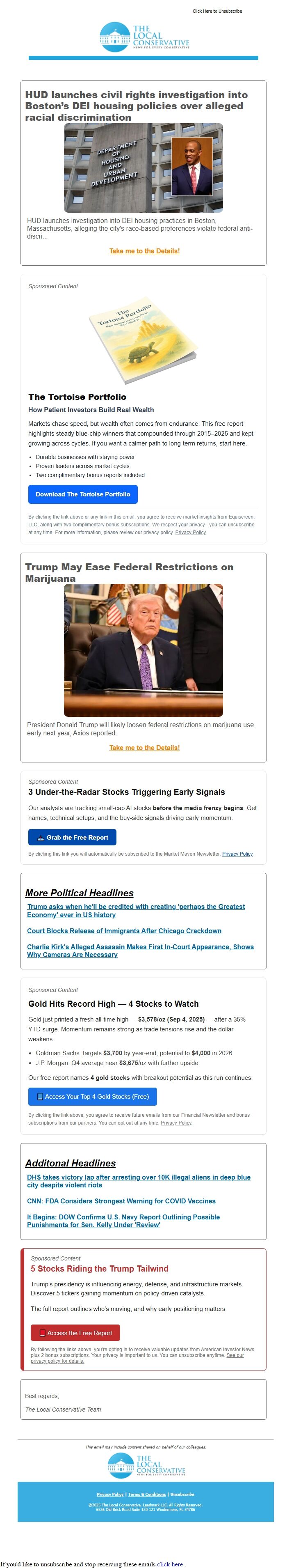This screenshot has height=1568, width=287.
Task: Open CNN FDA COVID vaccine warning article
Action: (121, 1201)
